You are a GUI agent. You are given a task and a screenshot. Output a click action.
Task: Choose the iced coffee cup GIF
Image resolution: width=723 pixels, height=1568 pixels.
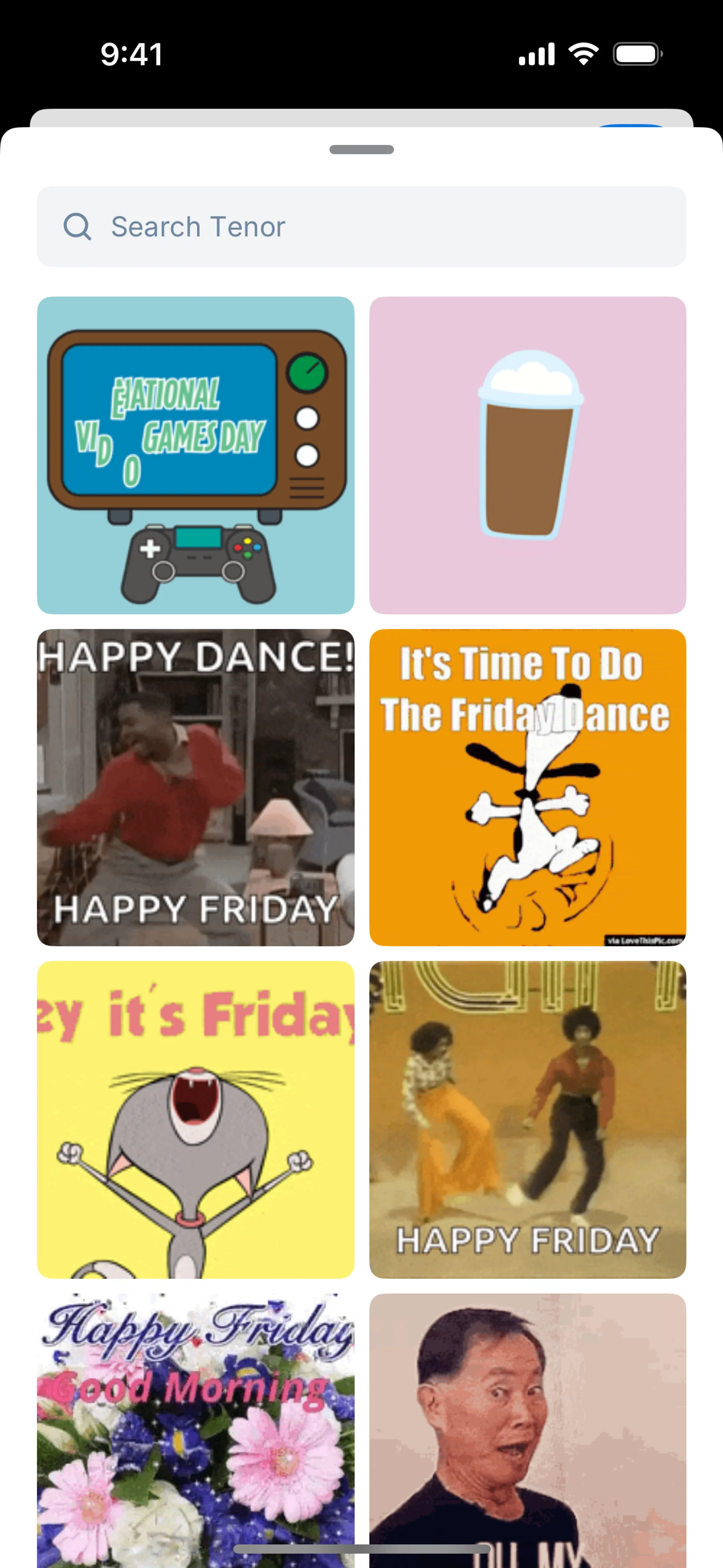[x=528, y=455]
